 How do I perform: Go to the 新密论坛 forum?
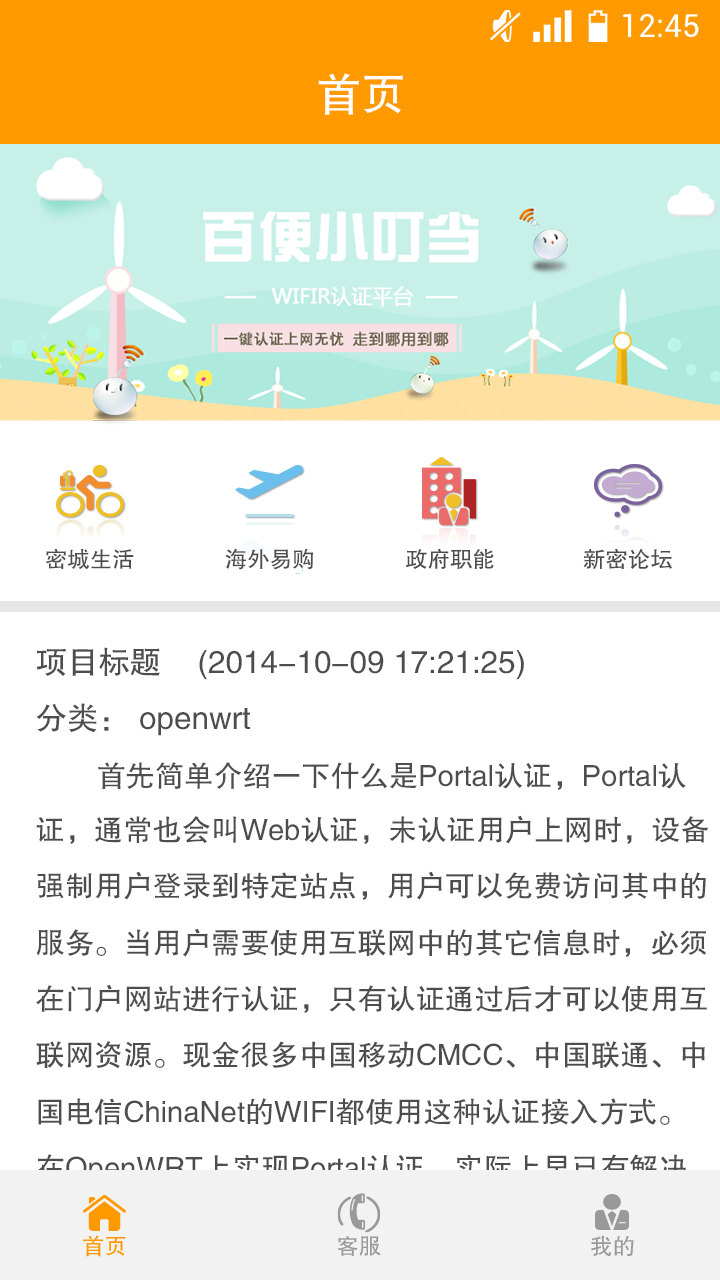628,516
